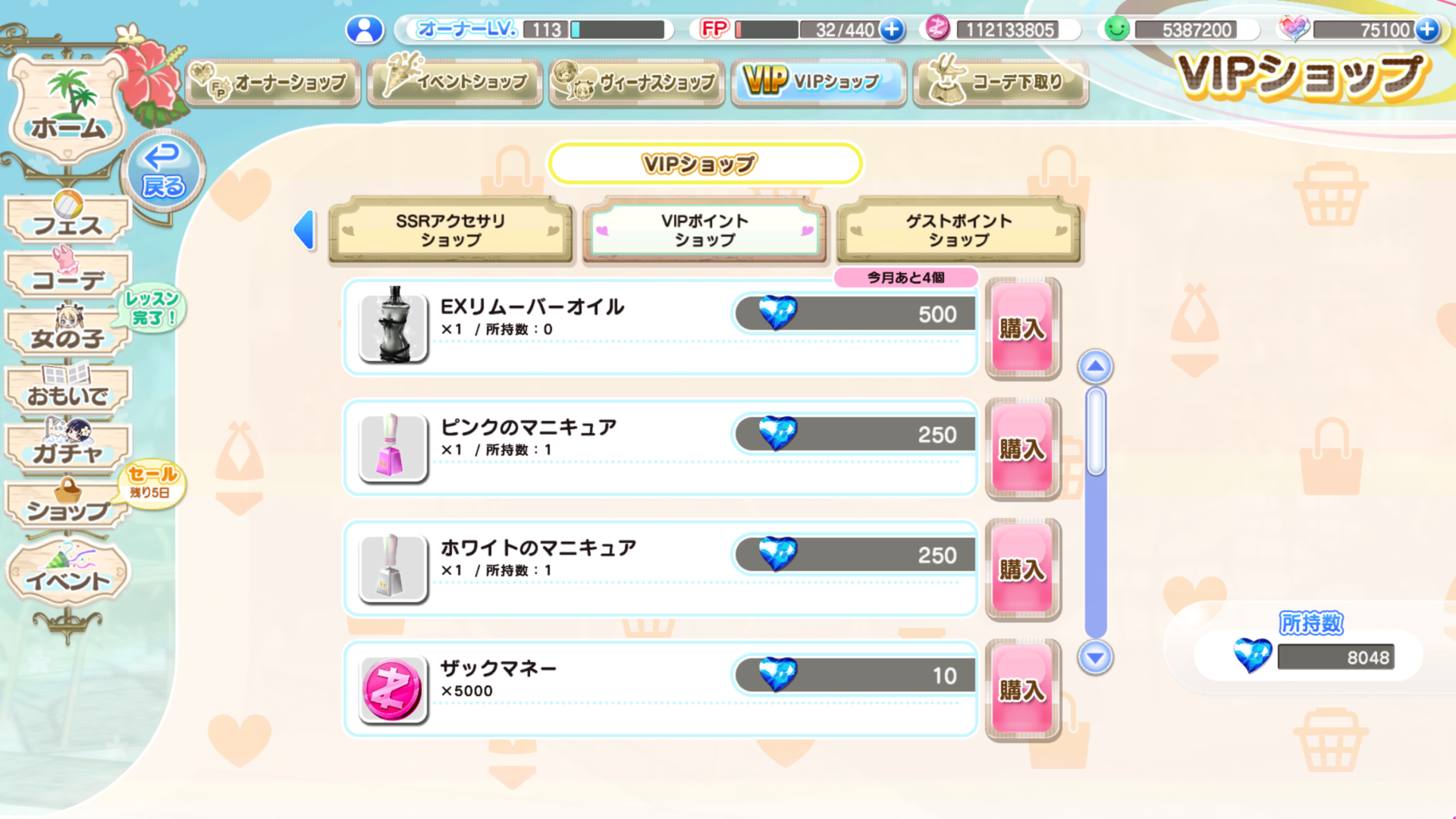Open the オーナーショップ tab
The width and height of the screenshot is (1456, 819).
tap(273, 83)
